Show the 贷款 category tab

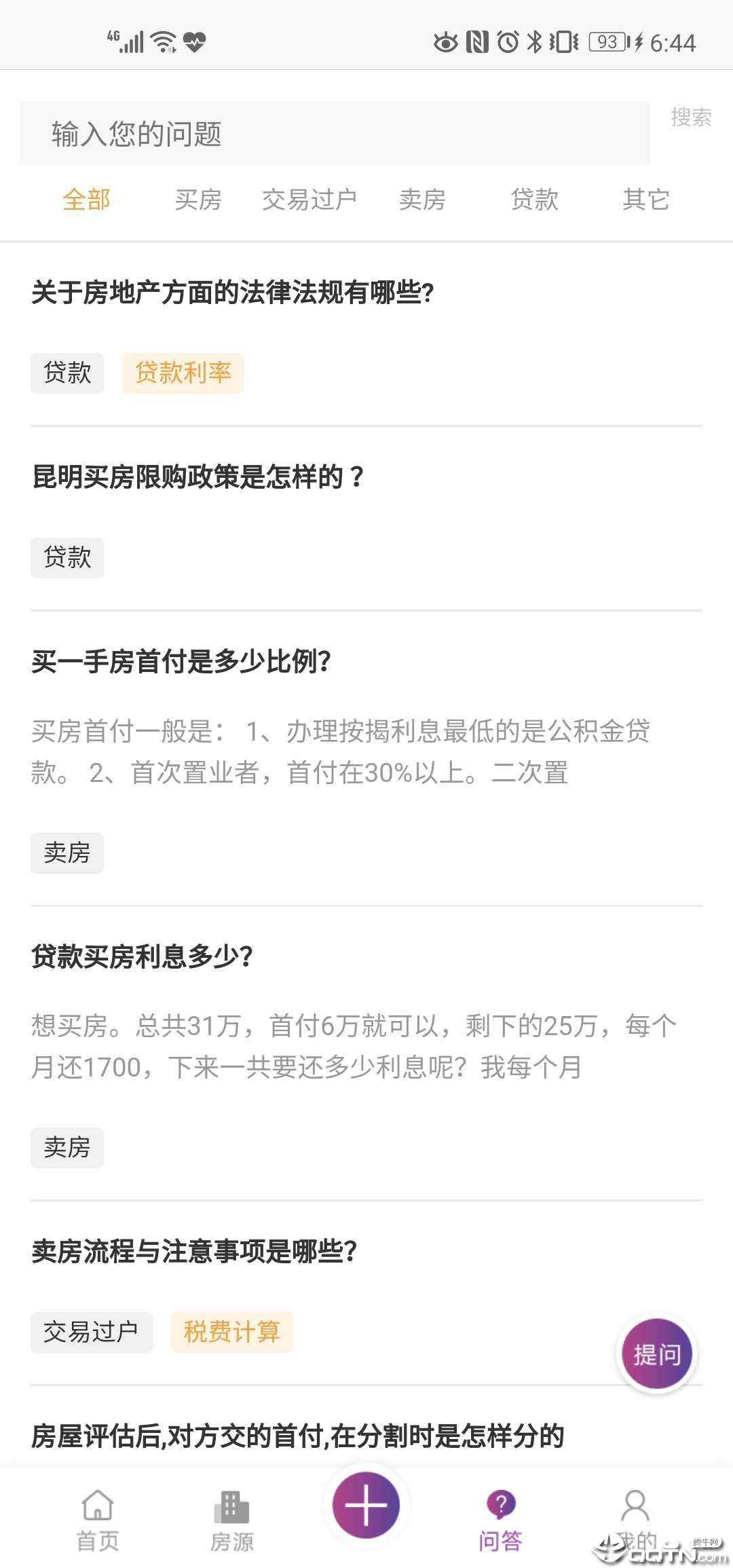point(535,200)
